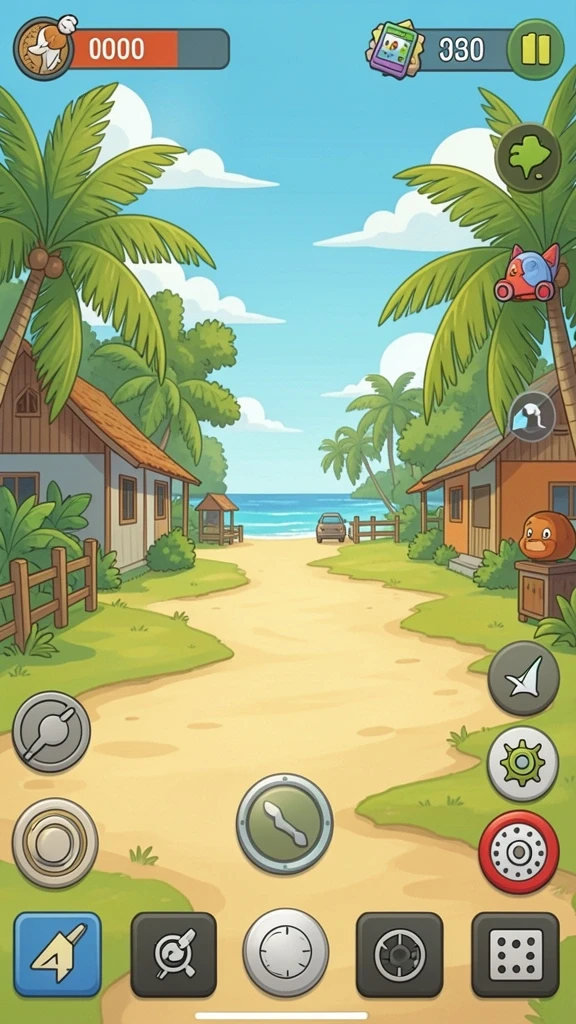Roll the dice tile

coord(515,954)
